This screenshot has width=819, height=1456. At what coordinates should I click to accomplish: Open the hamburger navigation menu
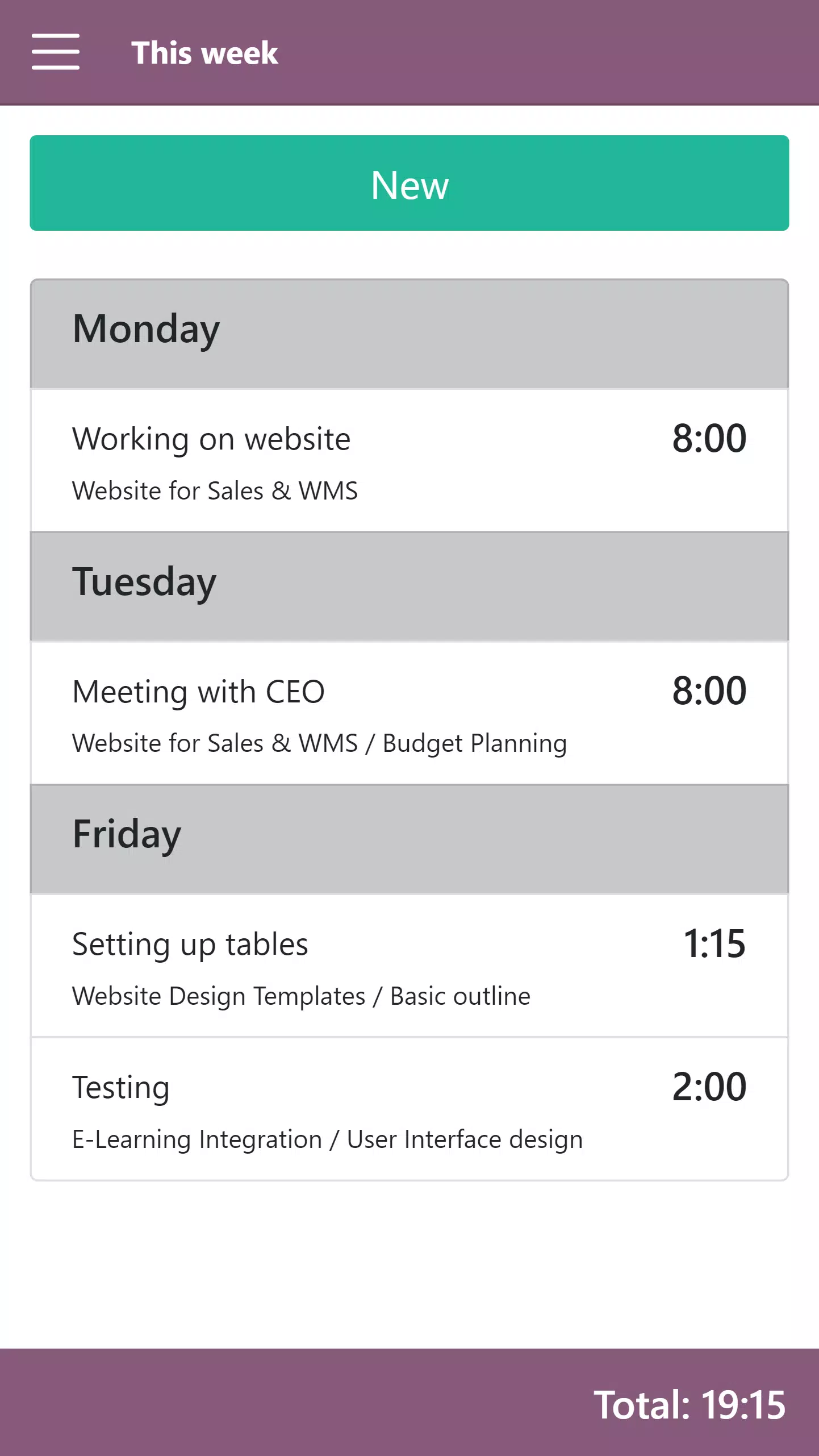(x=55, y=52)
